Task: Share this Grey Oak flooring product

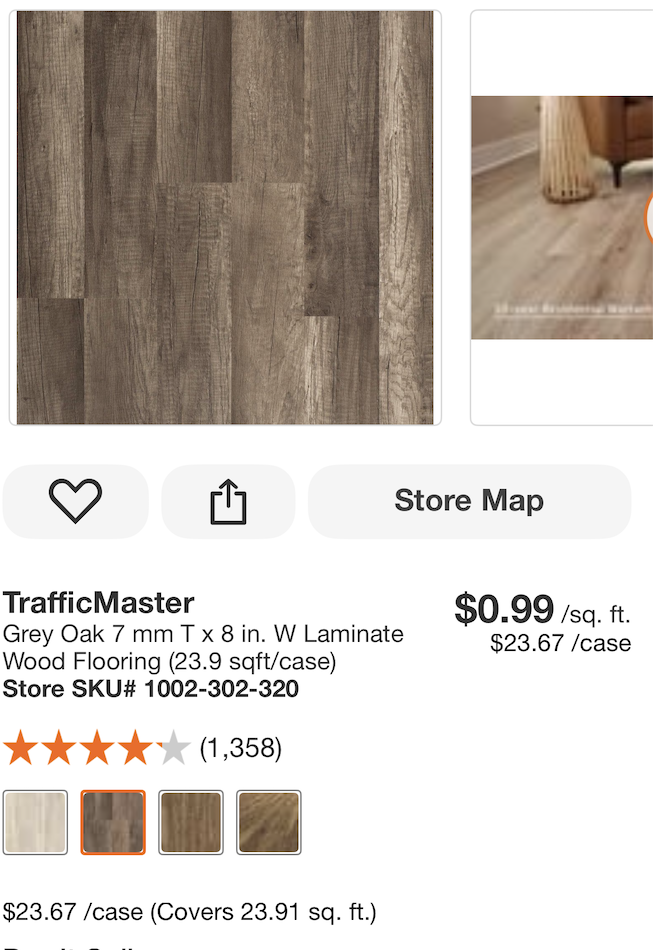Action: 228,501
